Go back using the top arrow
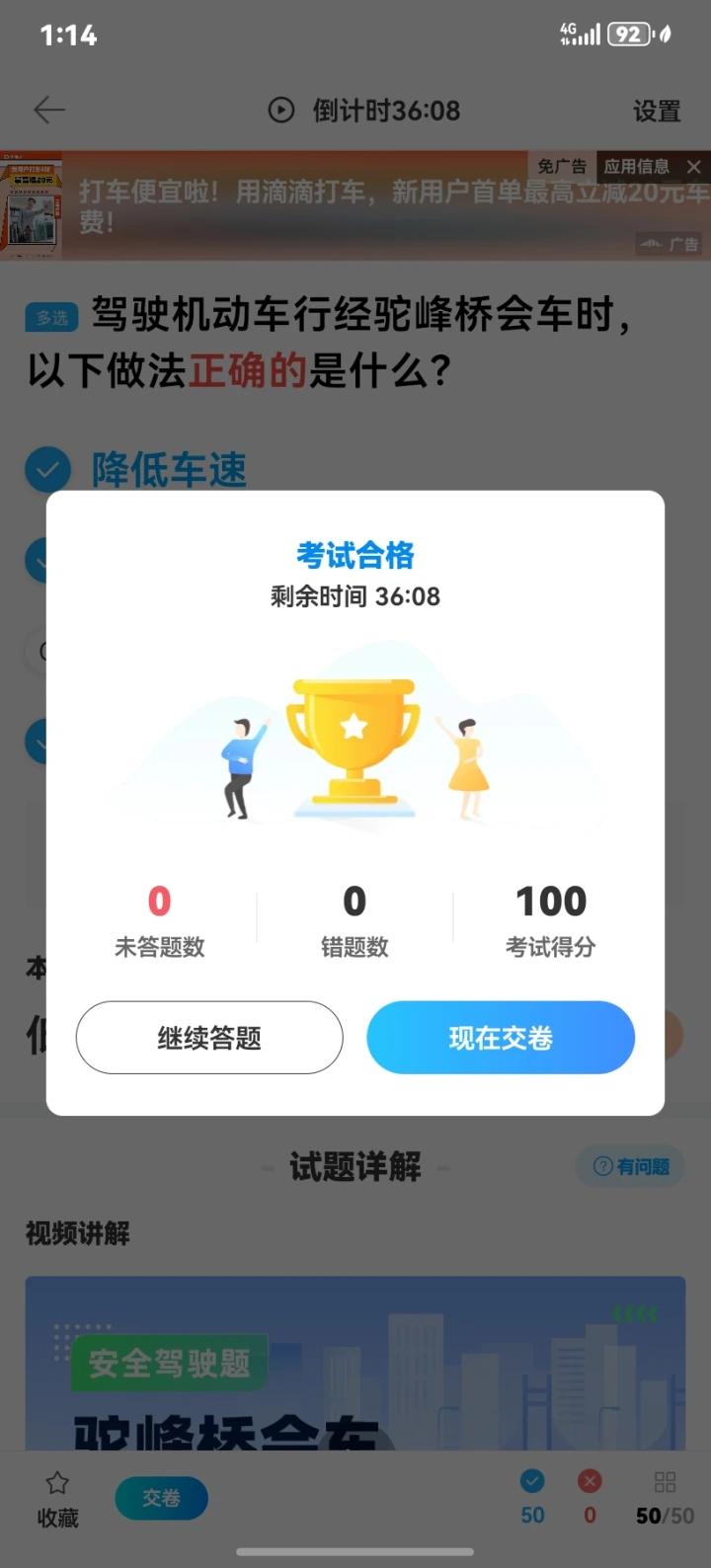Image resolution: width=711 pixels, height=1568 pixels. 49,110
